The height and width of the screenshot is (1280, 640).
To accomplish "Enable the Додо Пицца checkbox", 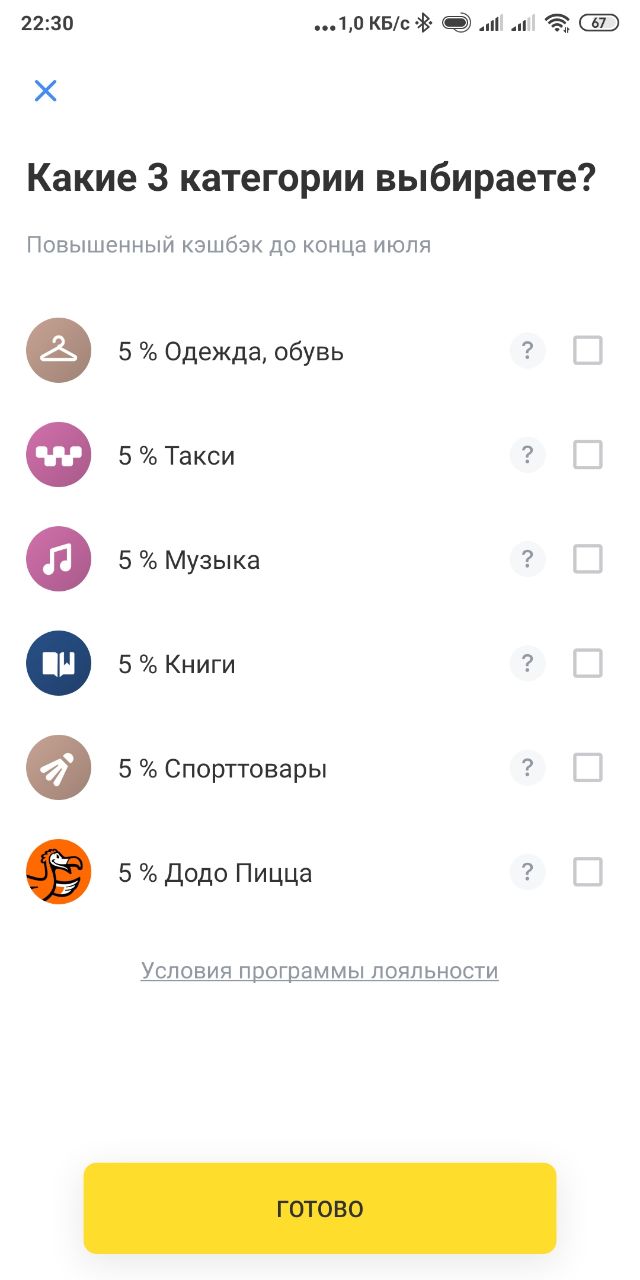I will [587, 872].
